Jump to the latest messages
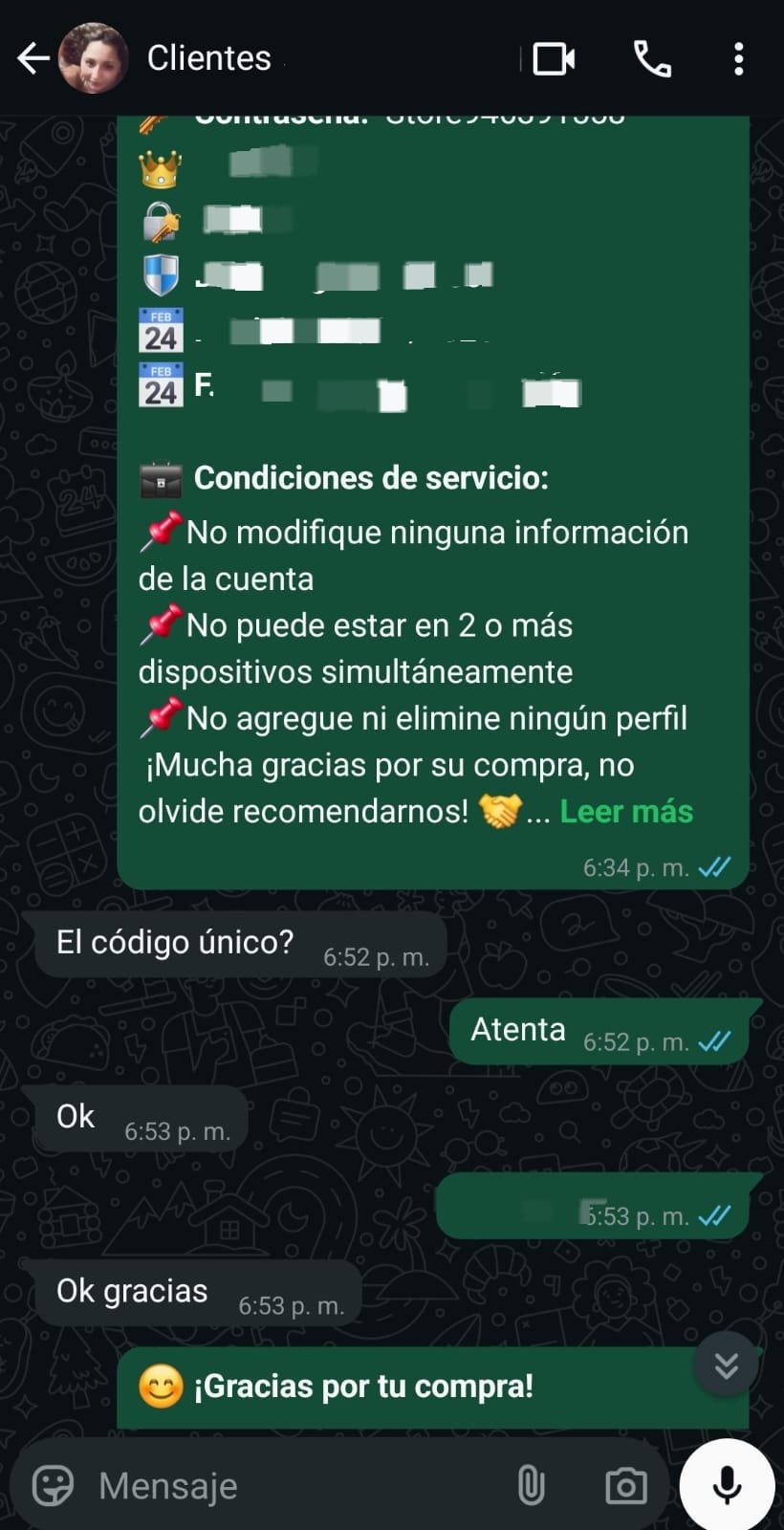The height and width of the screenshot is (1530, 784). [727, 1366]
